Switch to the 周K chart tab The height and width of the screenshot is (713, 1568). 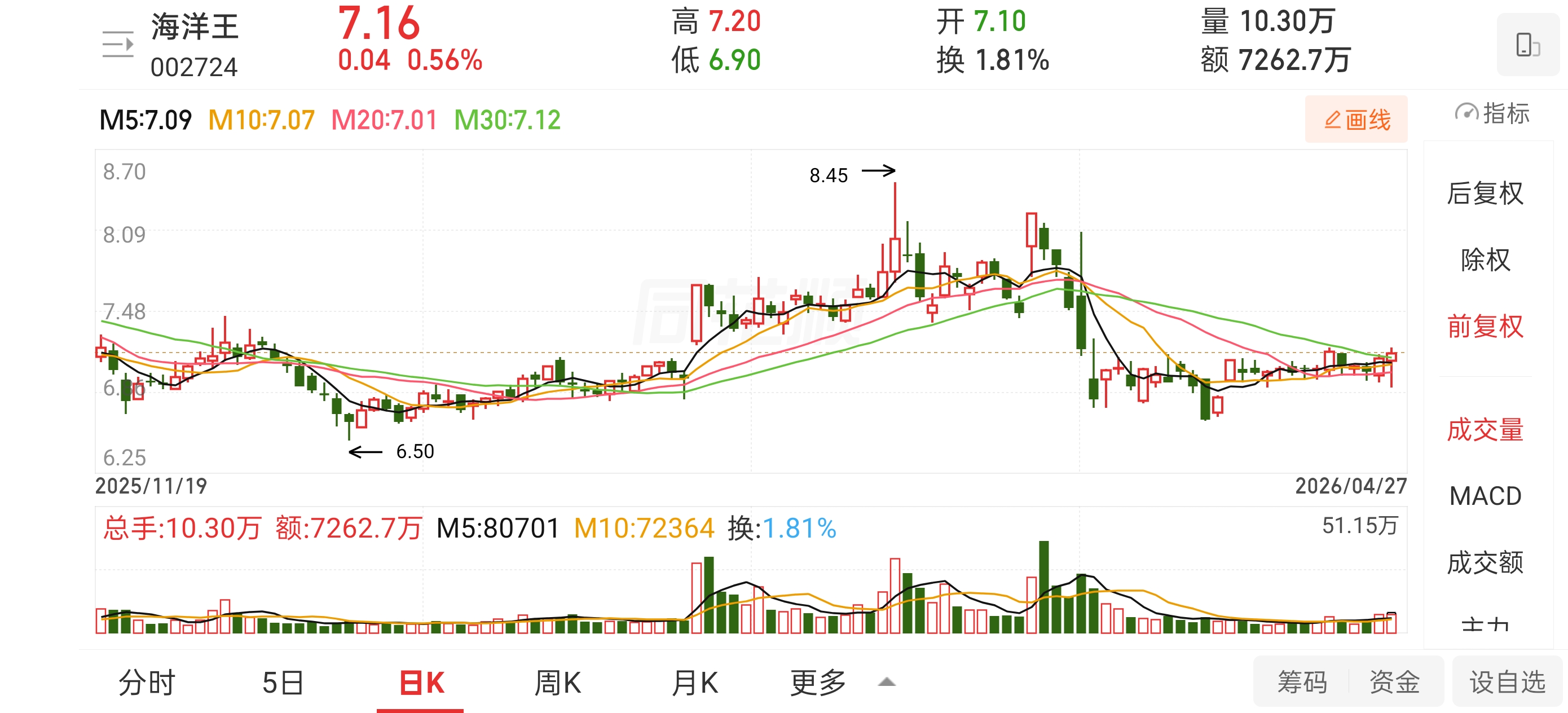click(x=558, y=683)
